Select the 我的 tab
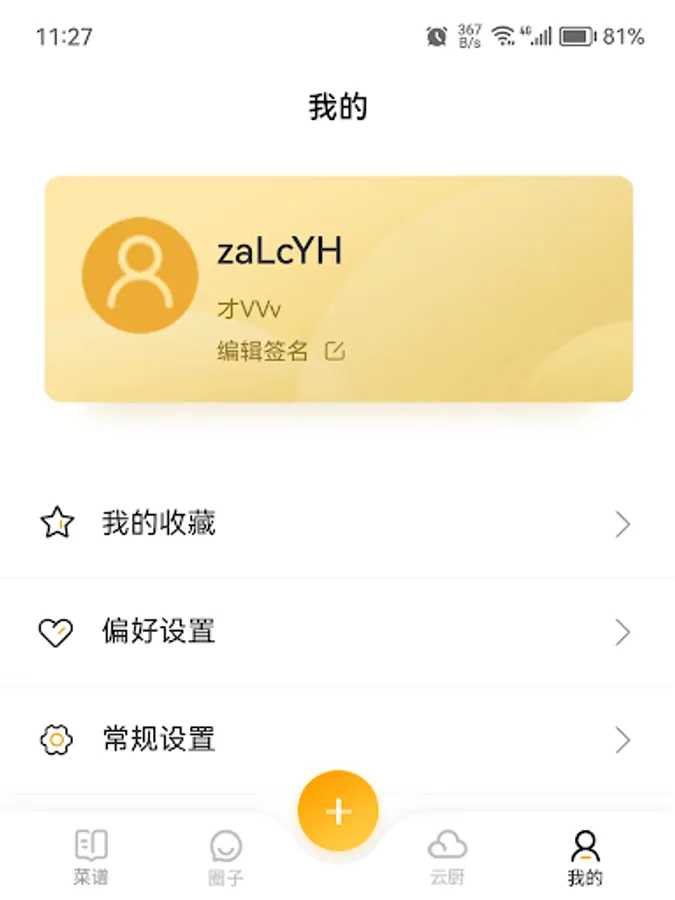 585,857
